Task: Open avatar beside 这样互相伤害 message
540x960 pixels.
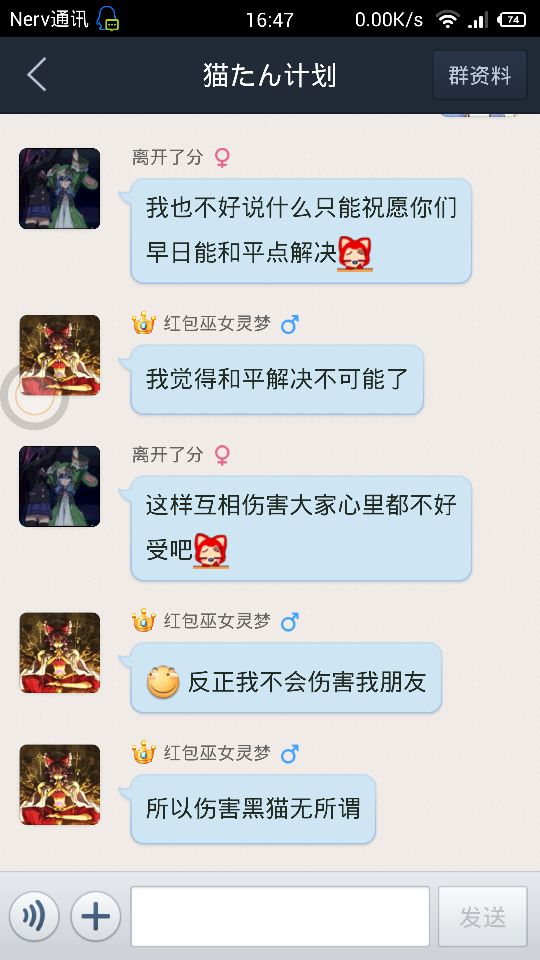Action: point(59,486)
